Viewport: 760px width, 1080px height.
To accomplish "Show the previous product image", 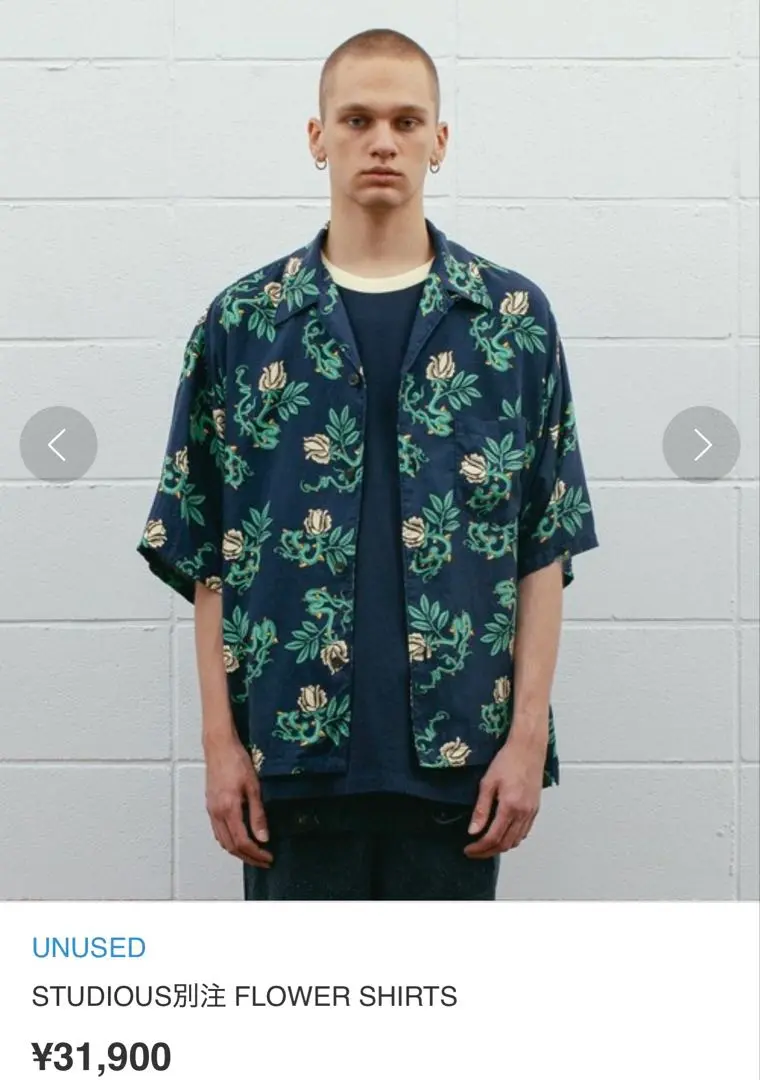I will (x=58, y=445).
